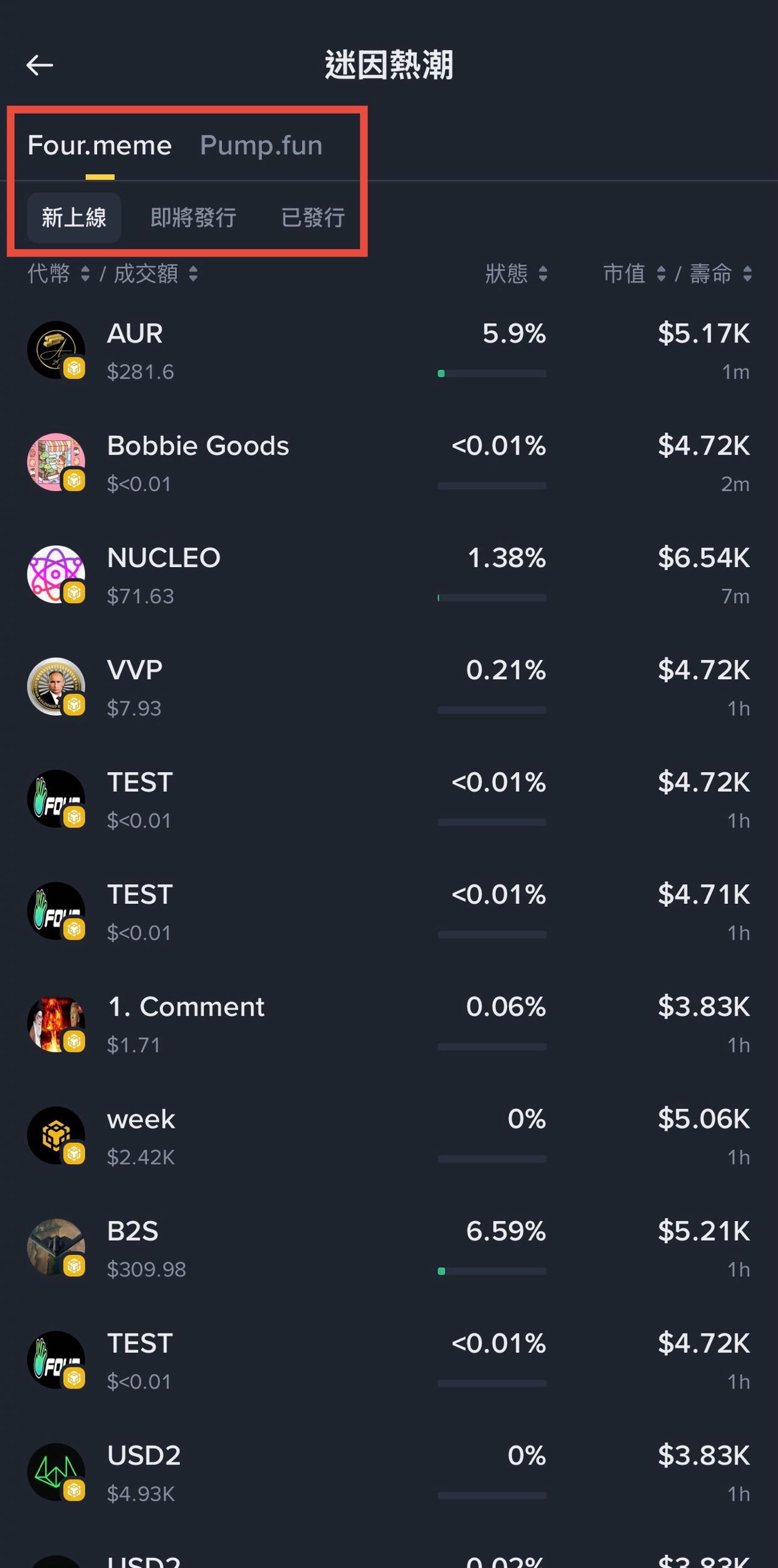Sort by 代幣 name

pyautogui.click(x=58, y=273)
